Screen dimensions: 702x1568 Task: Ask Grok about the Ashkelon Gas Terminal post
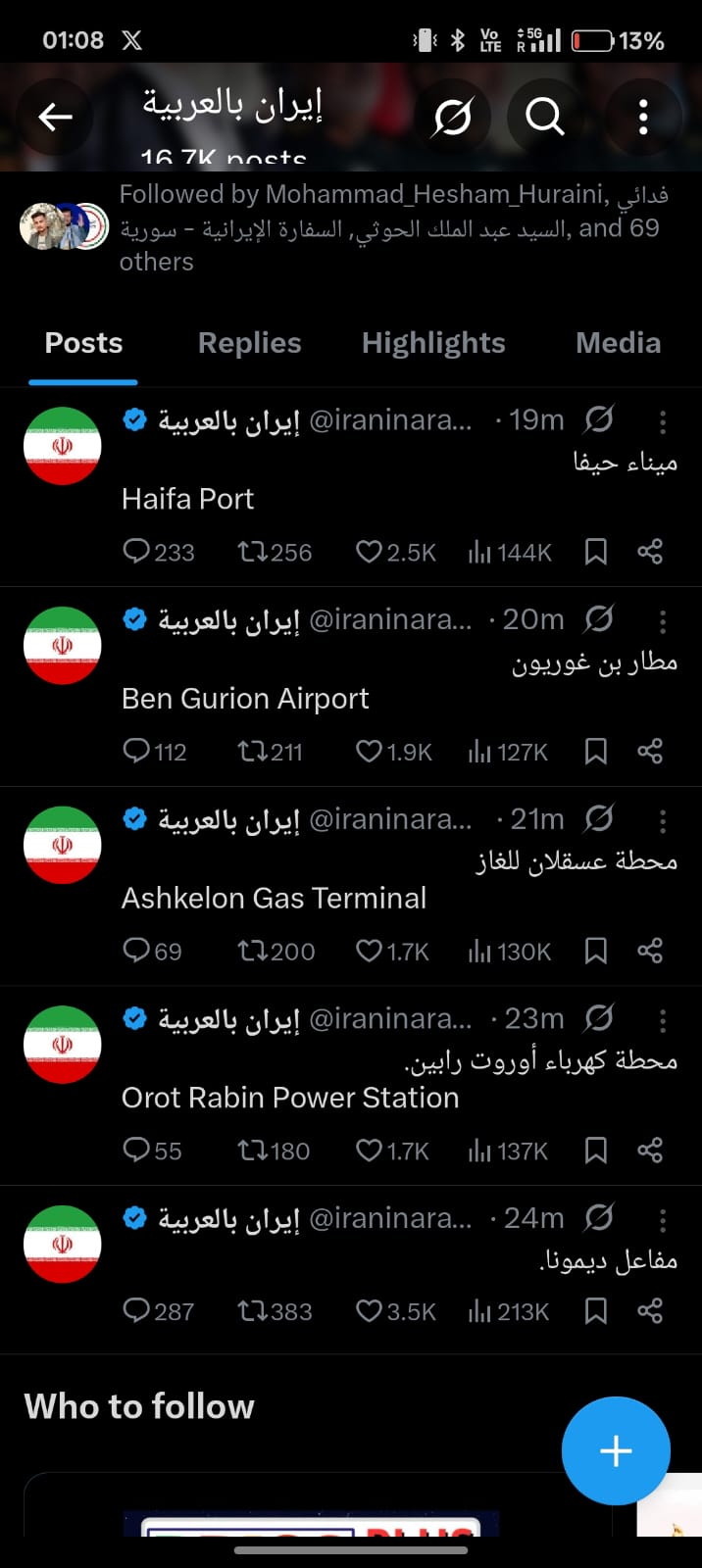click(x=598, y=818)
